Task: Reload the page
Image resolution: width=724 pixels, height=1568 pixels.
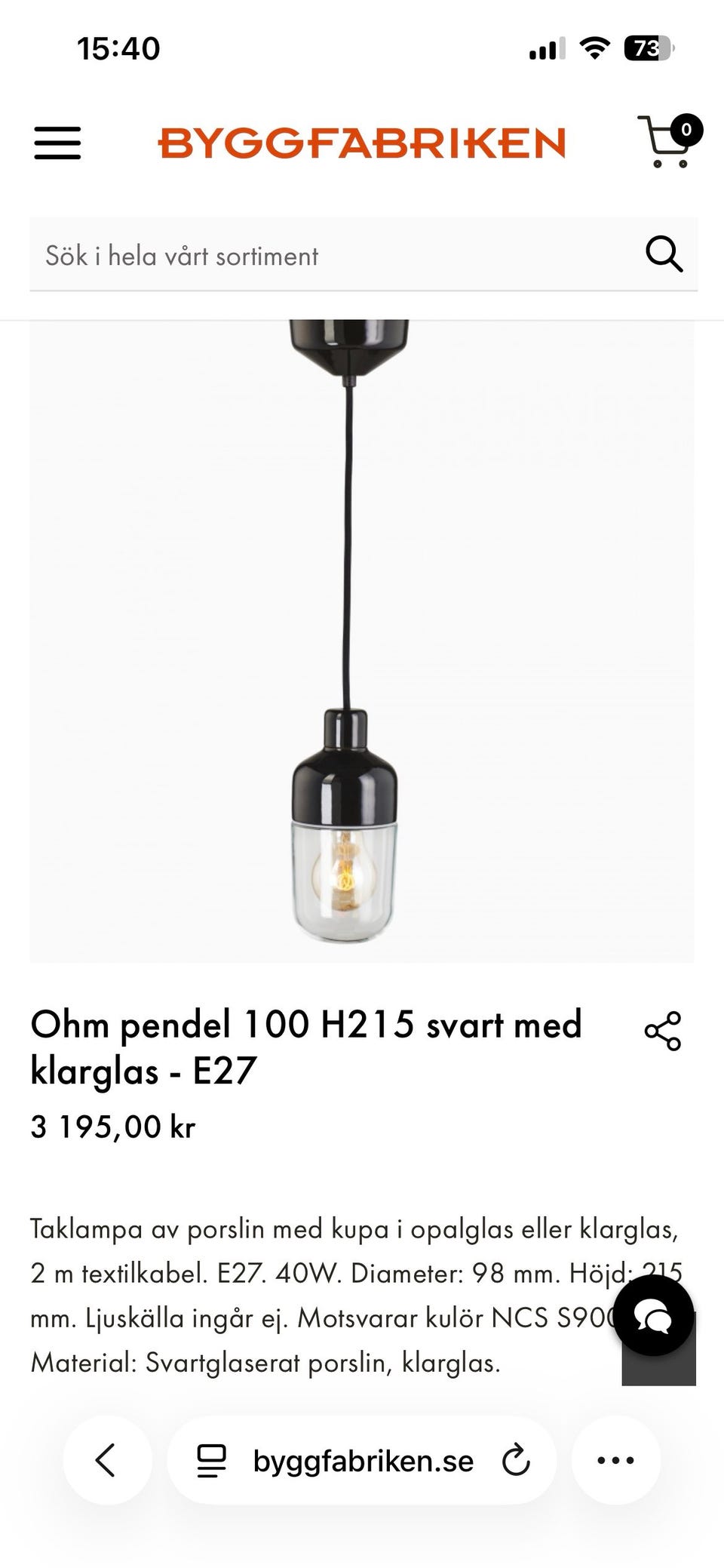Action: tap(517, 1460)
